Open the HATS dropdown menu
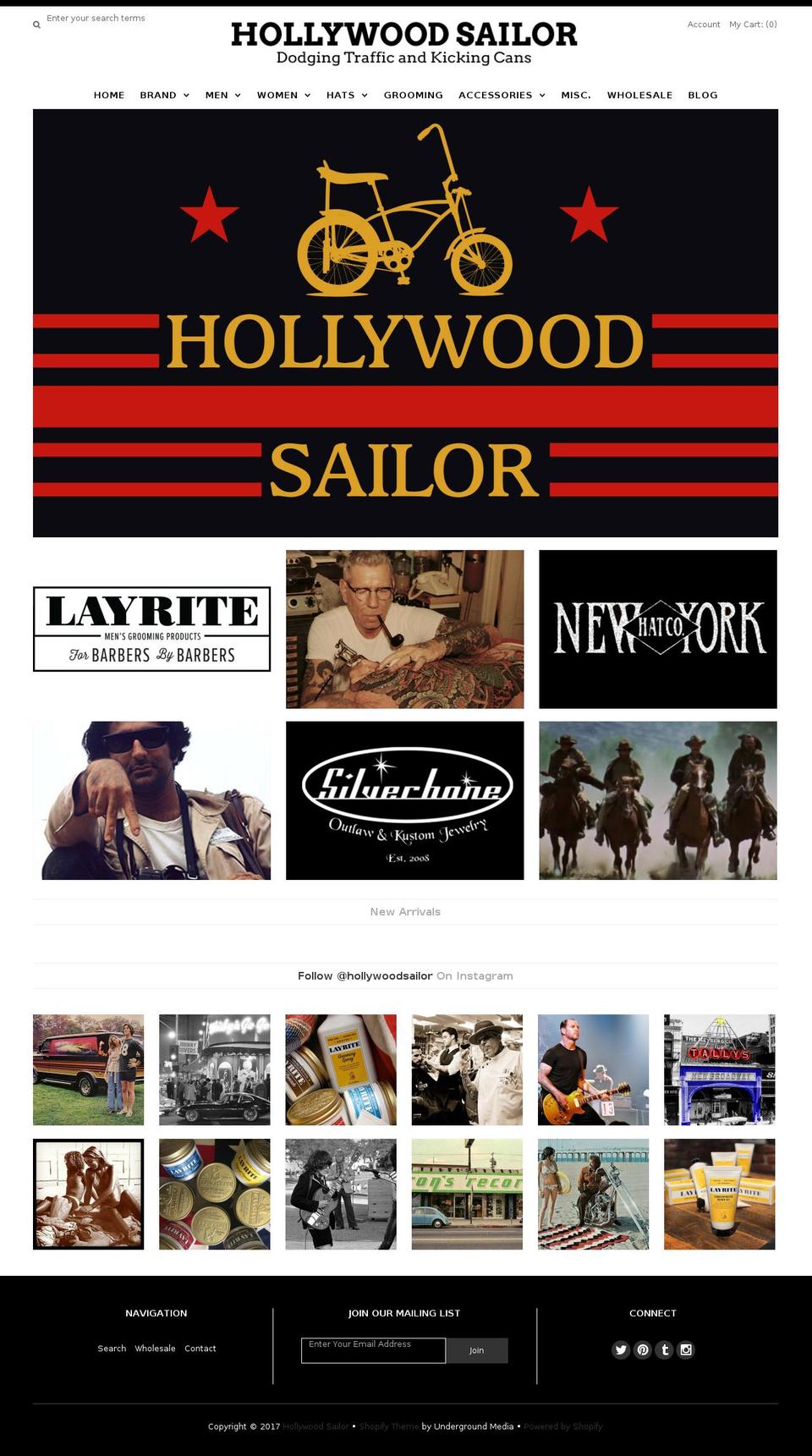This screenshot has height=1456, width=812. pos(342,95)
